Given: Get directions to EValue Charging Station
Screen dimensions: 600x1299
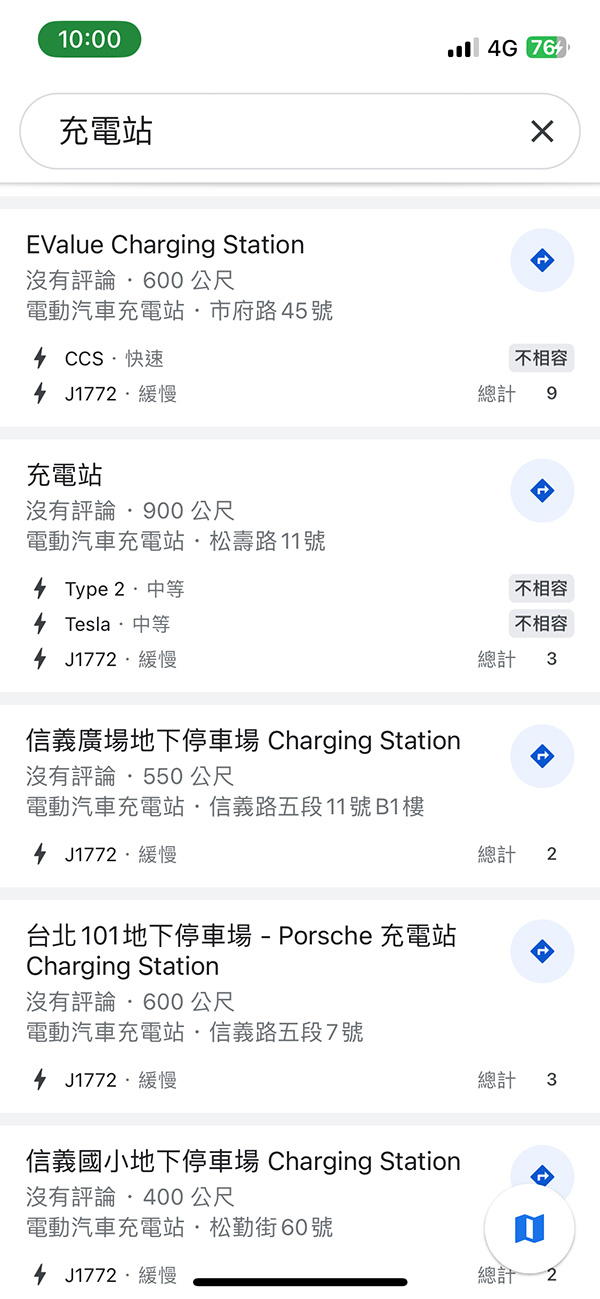Looking at the screenshot, I should (x=542, y=260).
